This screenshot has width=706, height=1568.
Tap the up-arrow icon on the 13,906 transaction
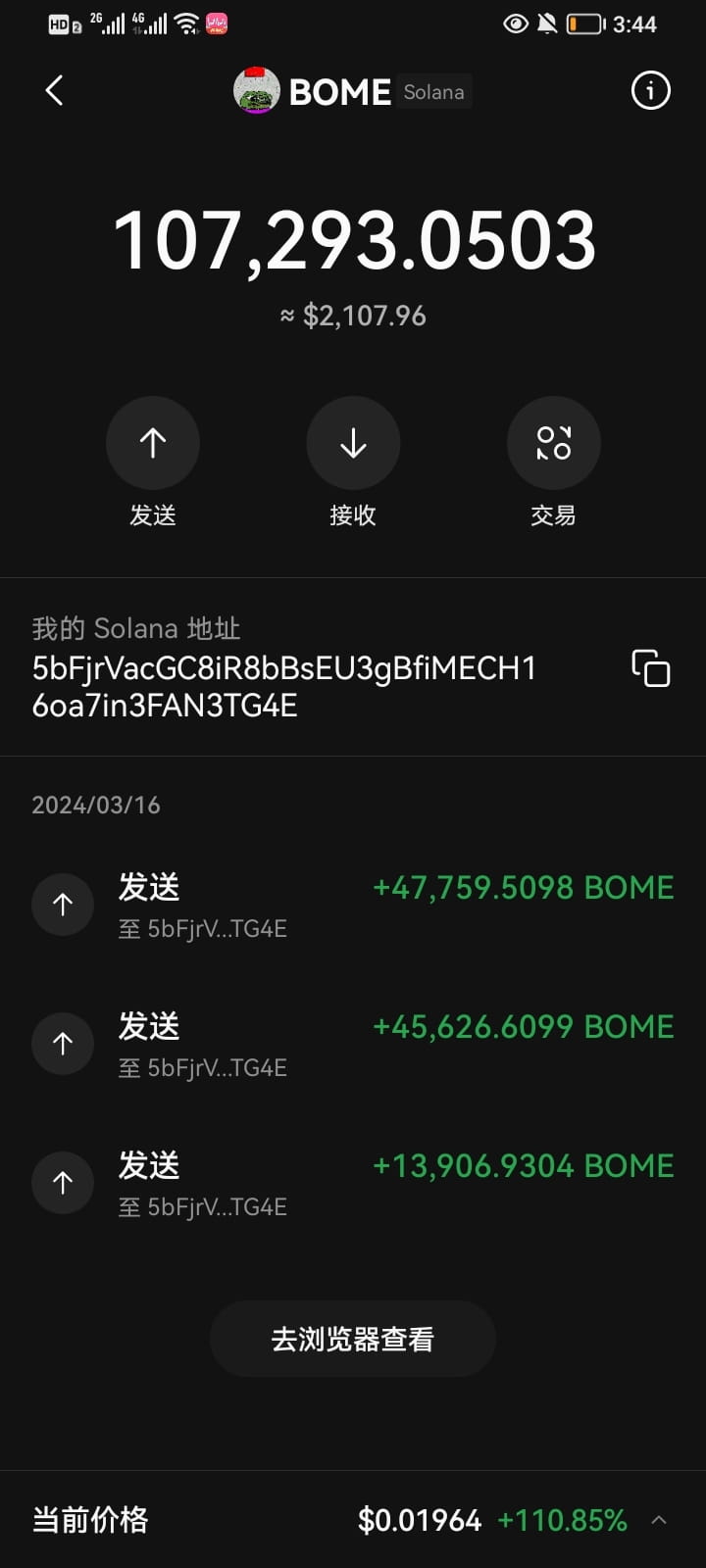coord(63,1182)
